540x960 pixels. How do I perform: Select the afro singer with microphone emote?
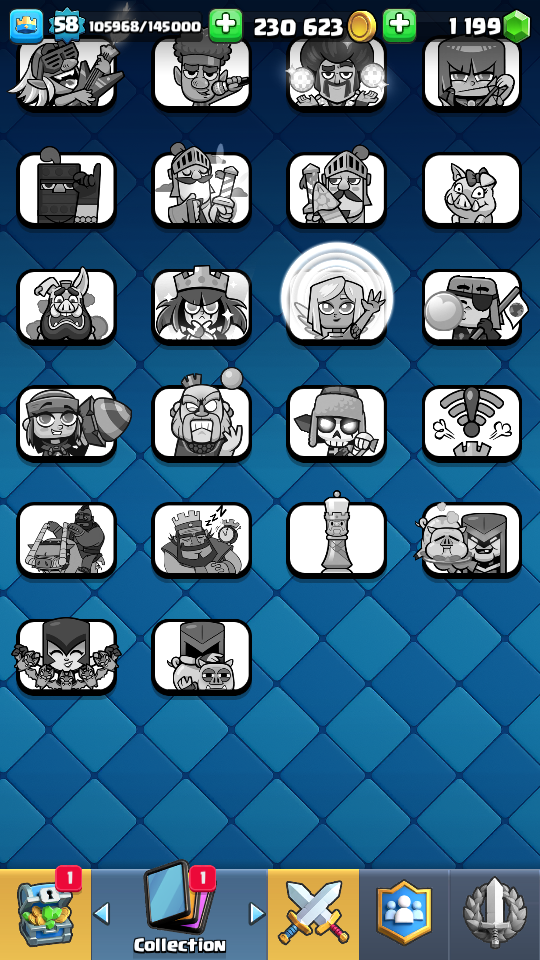pyautogui.click(x=201, y=73)
